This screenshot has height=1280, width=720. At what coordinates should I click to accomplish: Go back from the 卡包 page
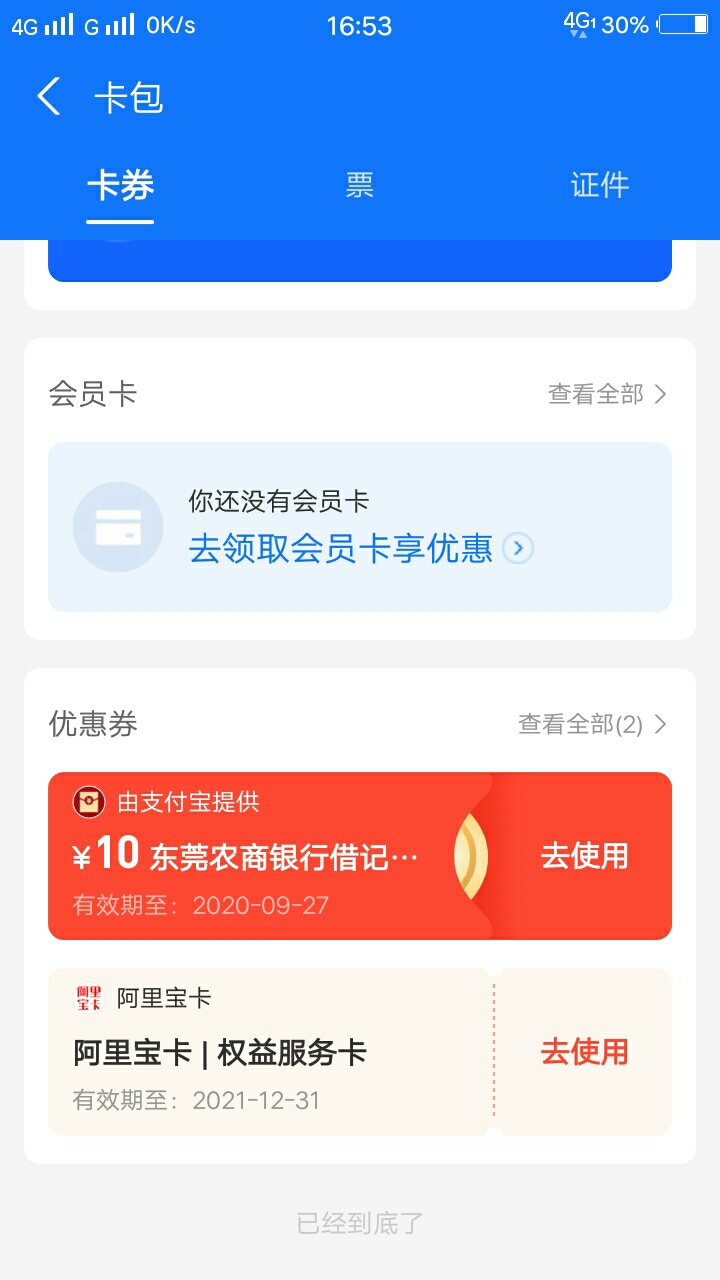click(48, 97)
